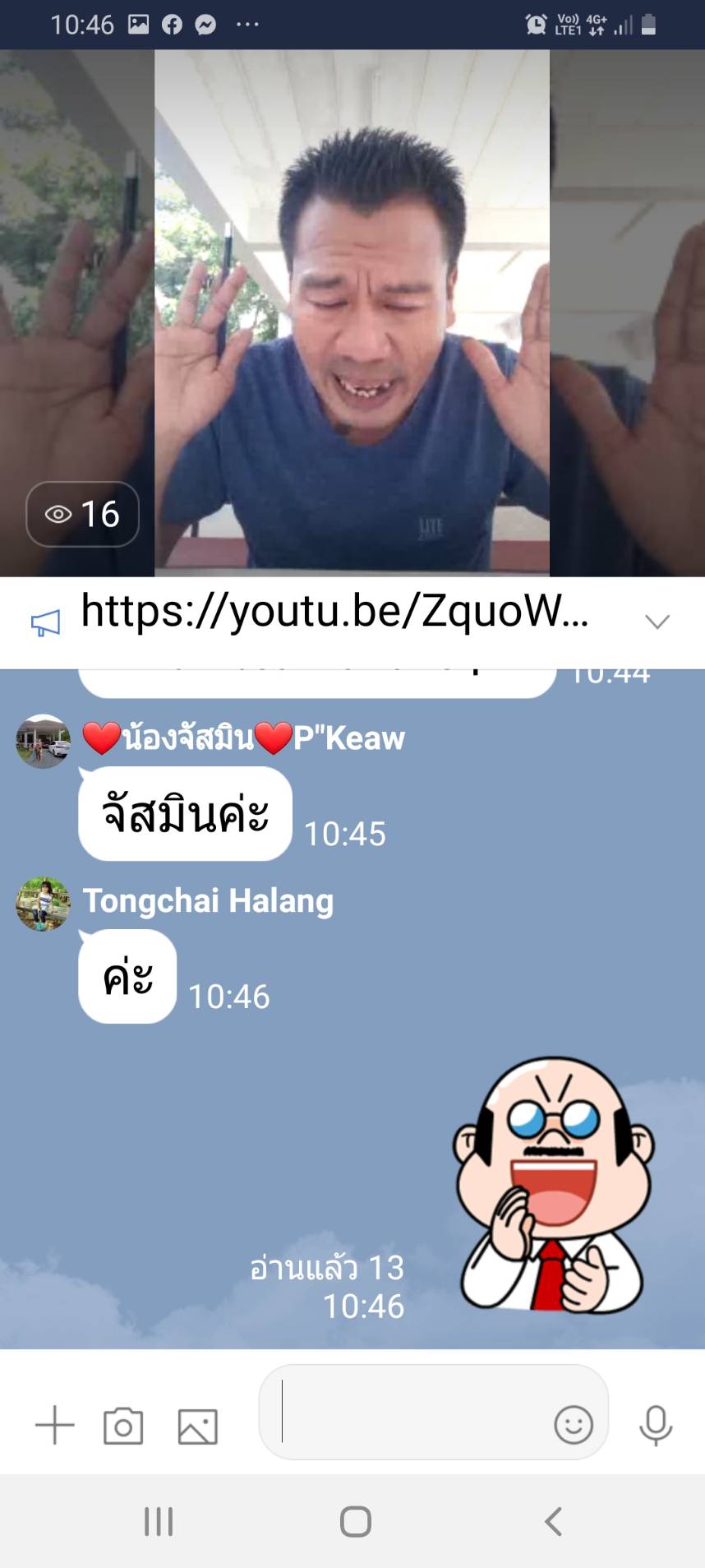Open the profile picture of P"Keaw
The image size is (705, 1568).
click(x=43, y=742)
